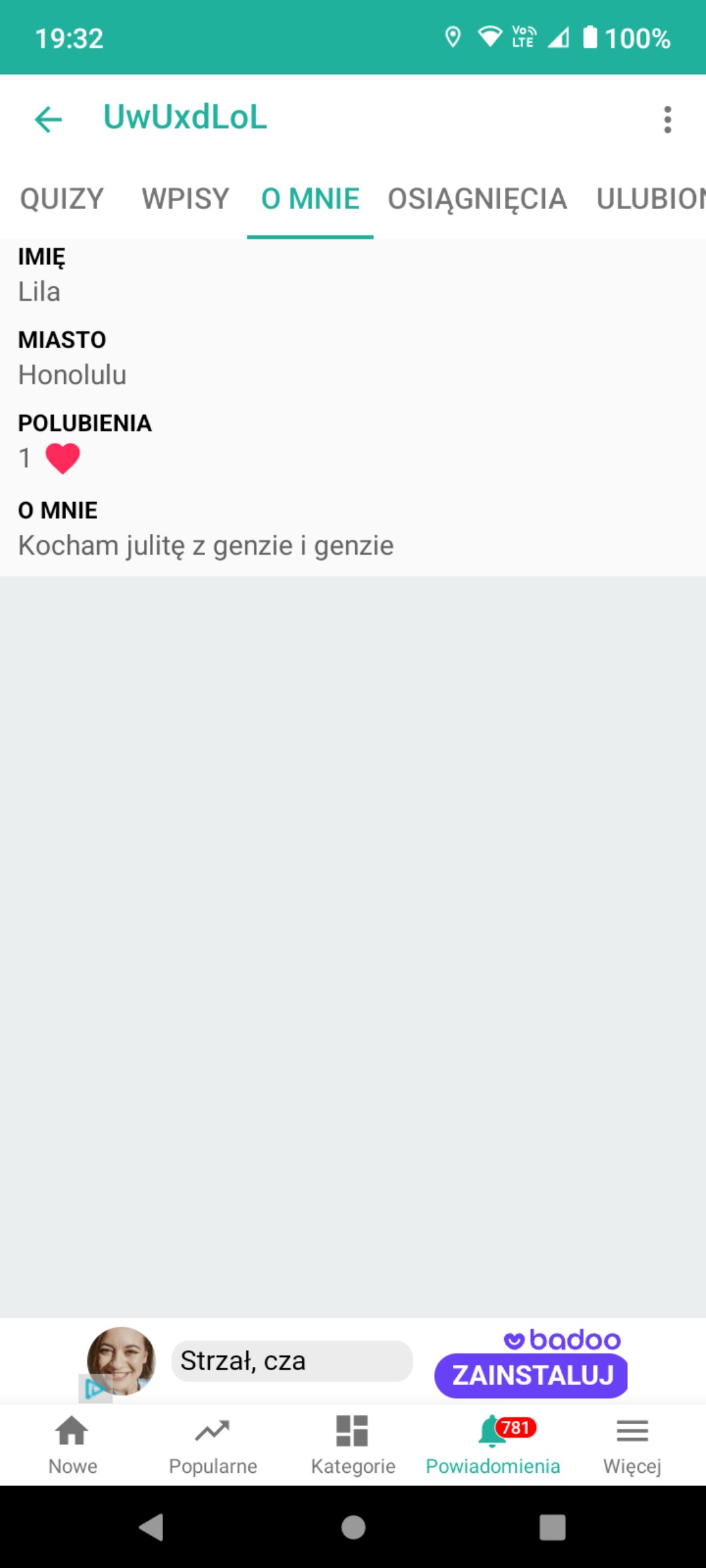Show the ULUBIONE tab
Viewport: 706px width, 1568px height.
[x=651, y=199]
